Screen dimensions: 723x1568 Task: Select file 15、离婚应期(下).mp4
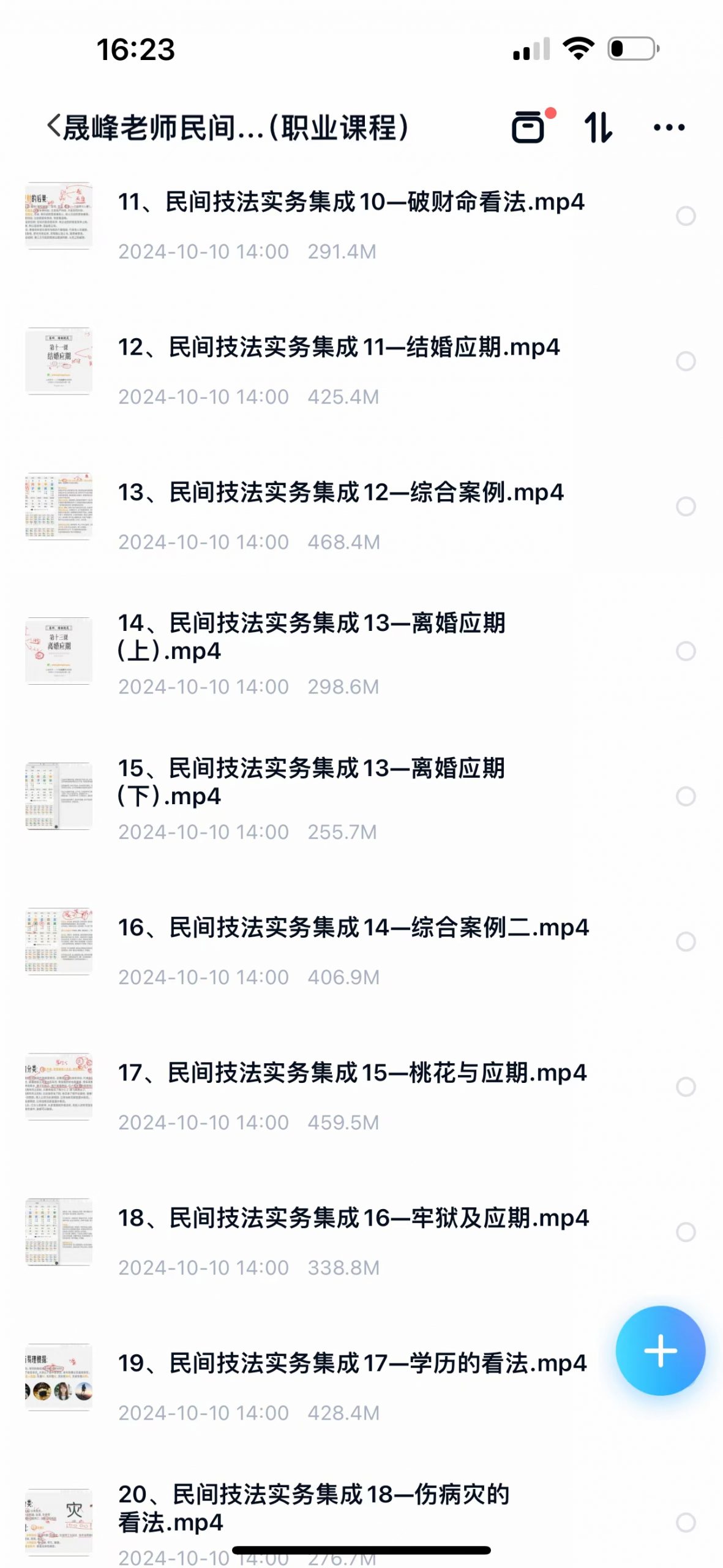pyautogui.click(x=685, y=796)
